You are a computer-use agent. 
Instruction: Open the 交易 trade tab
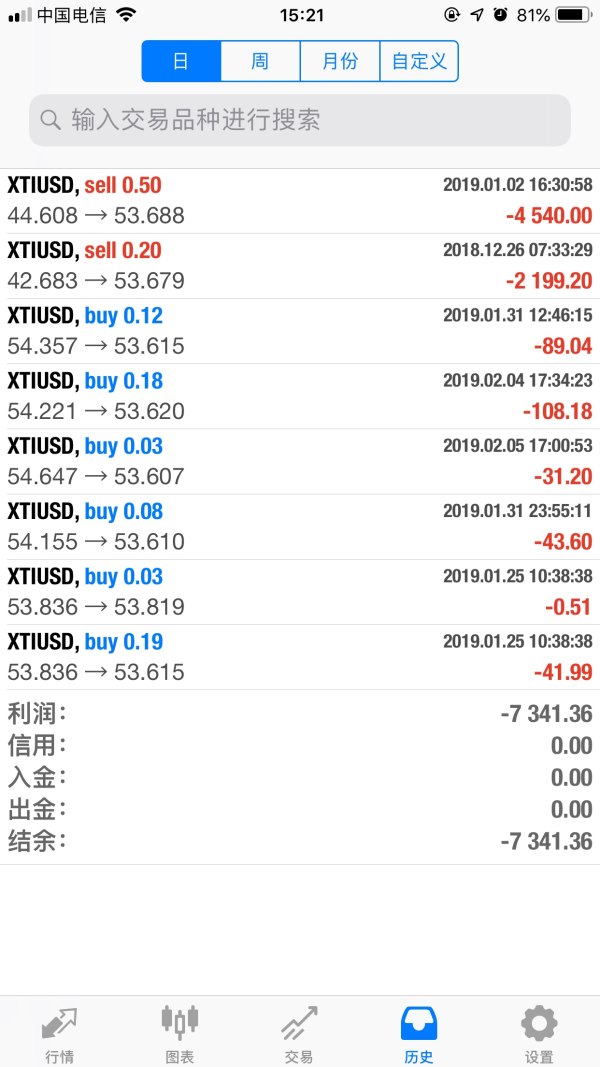299,1033
